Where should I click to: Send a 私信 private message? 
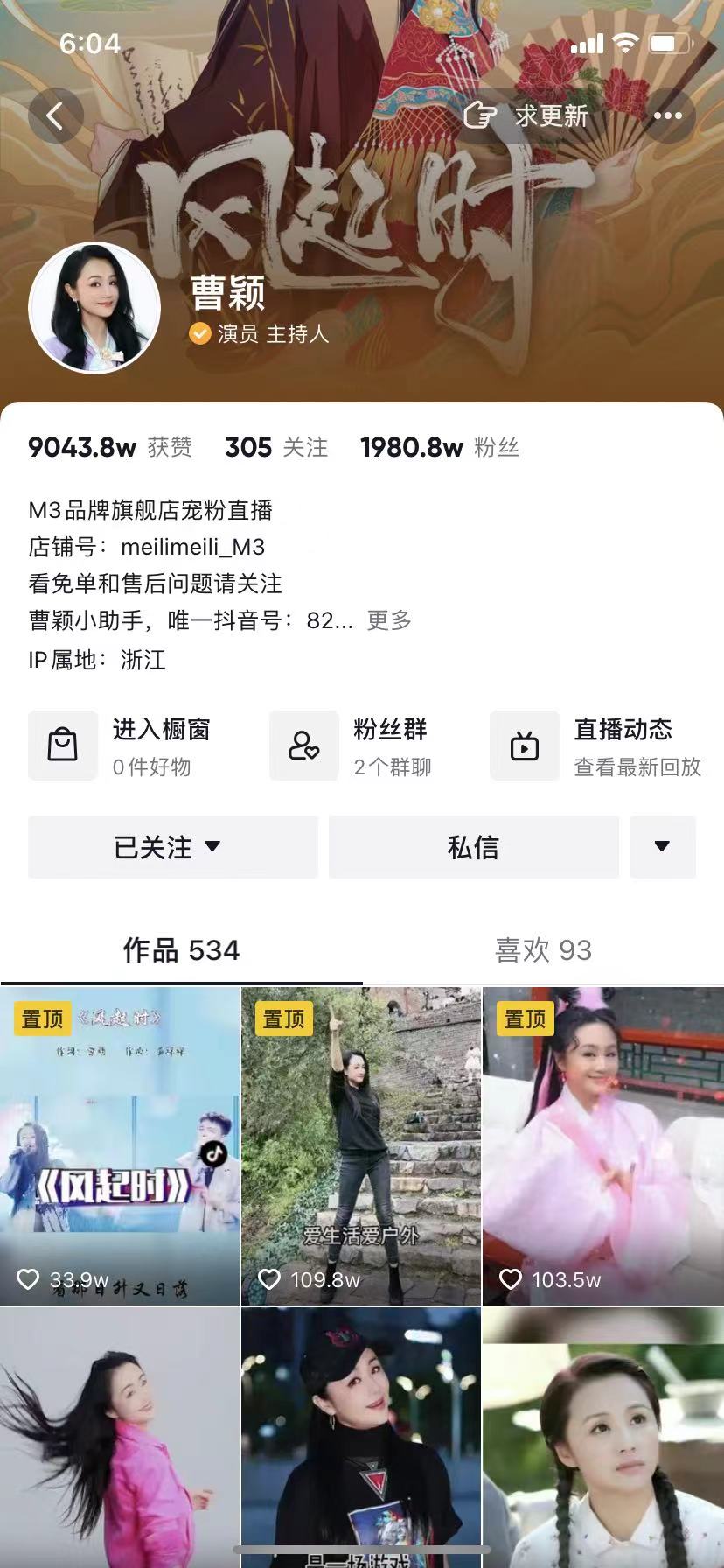coord(473,847)
